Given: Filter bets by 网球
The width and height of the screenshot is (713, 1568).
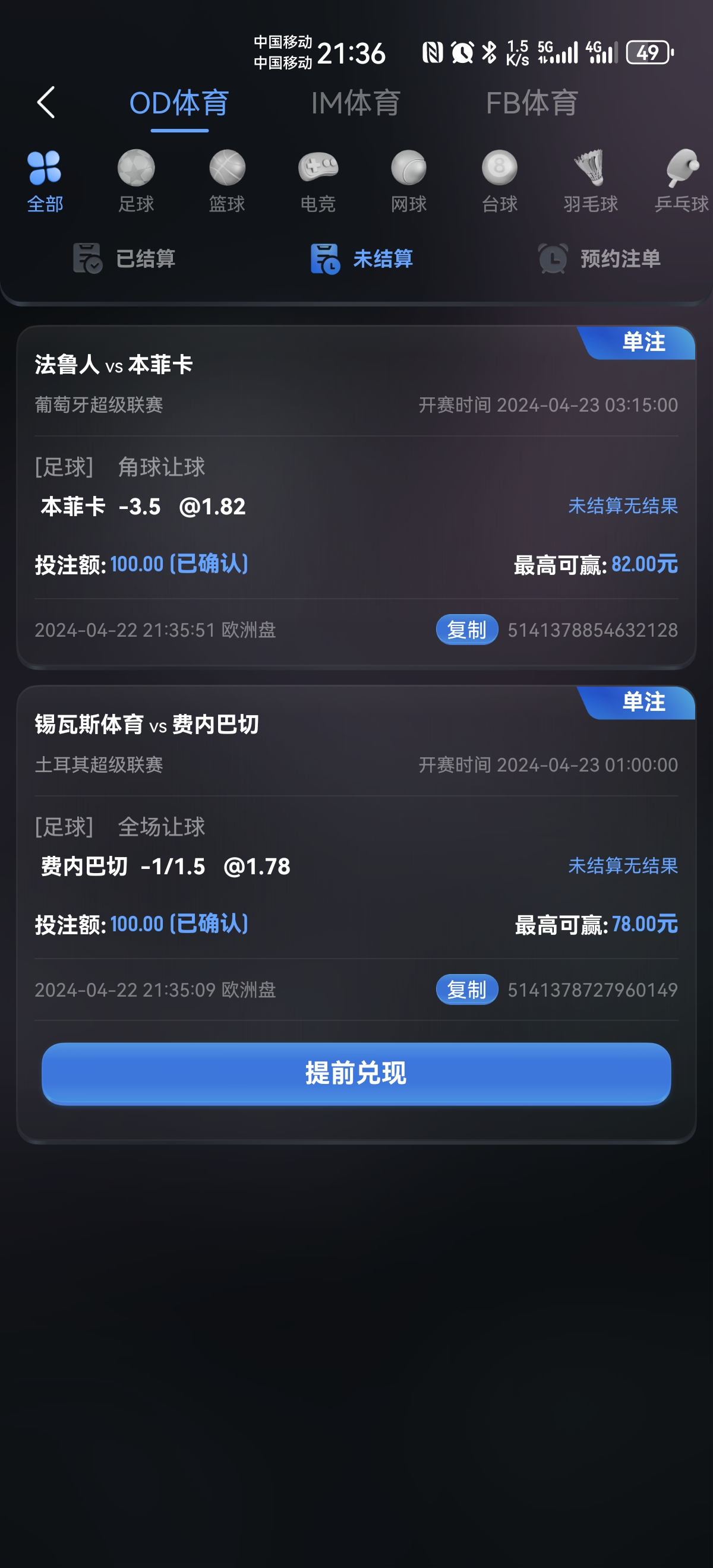Looking at the screenshot, I should tap(409, 181).
